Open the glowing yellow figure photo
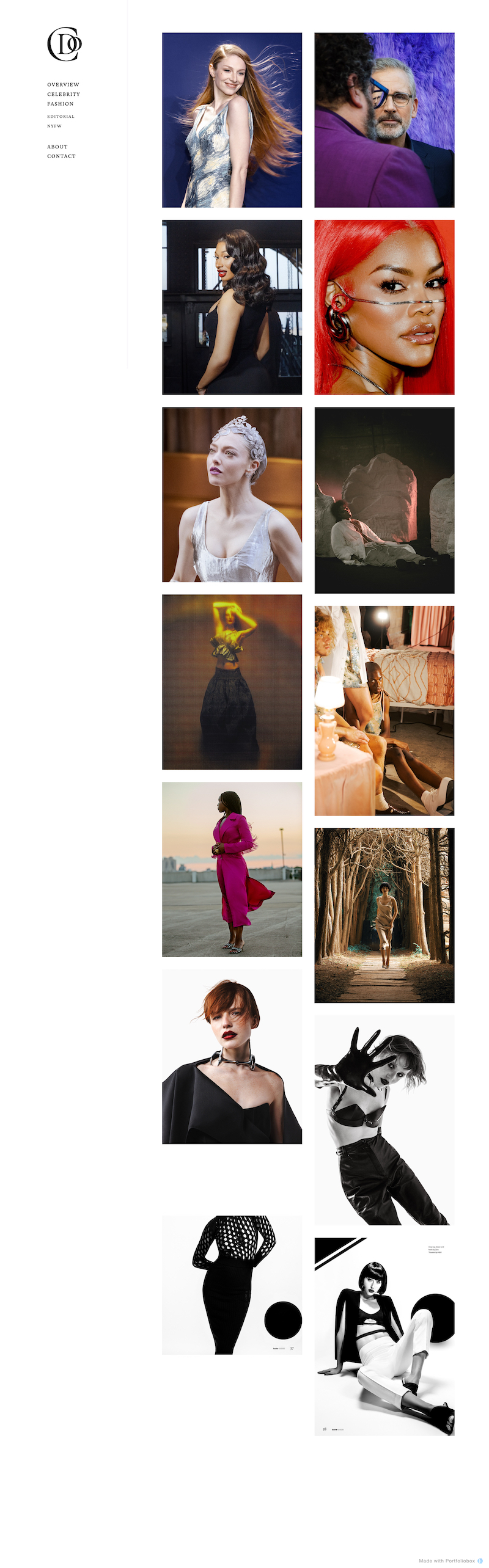489x1568 pixels. point(232,682)
